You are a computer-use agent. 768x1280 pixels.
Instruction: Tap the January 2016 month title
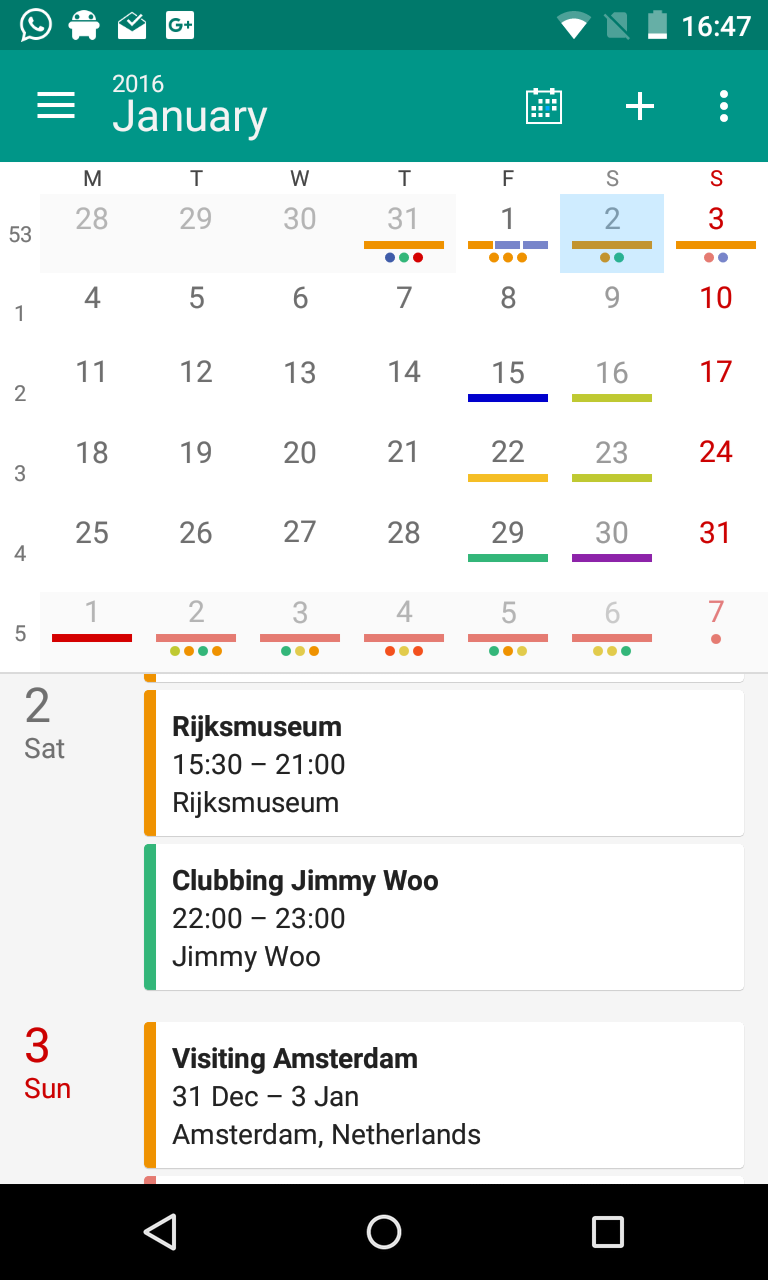point(190,106)
